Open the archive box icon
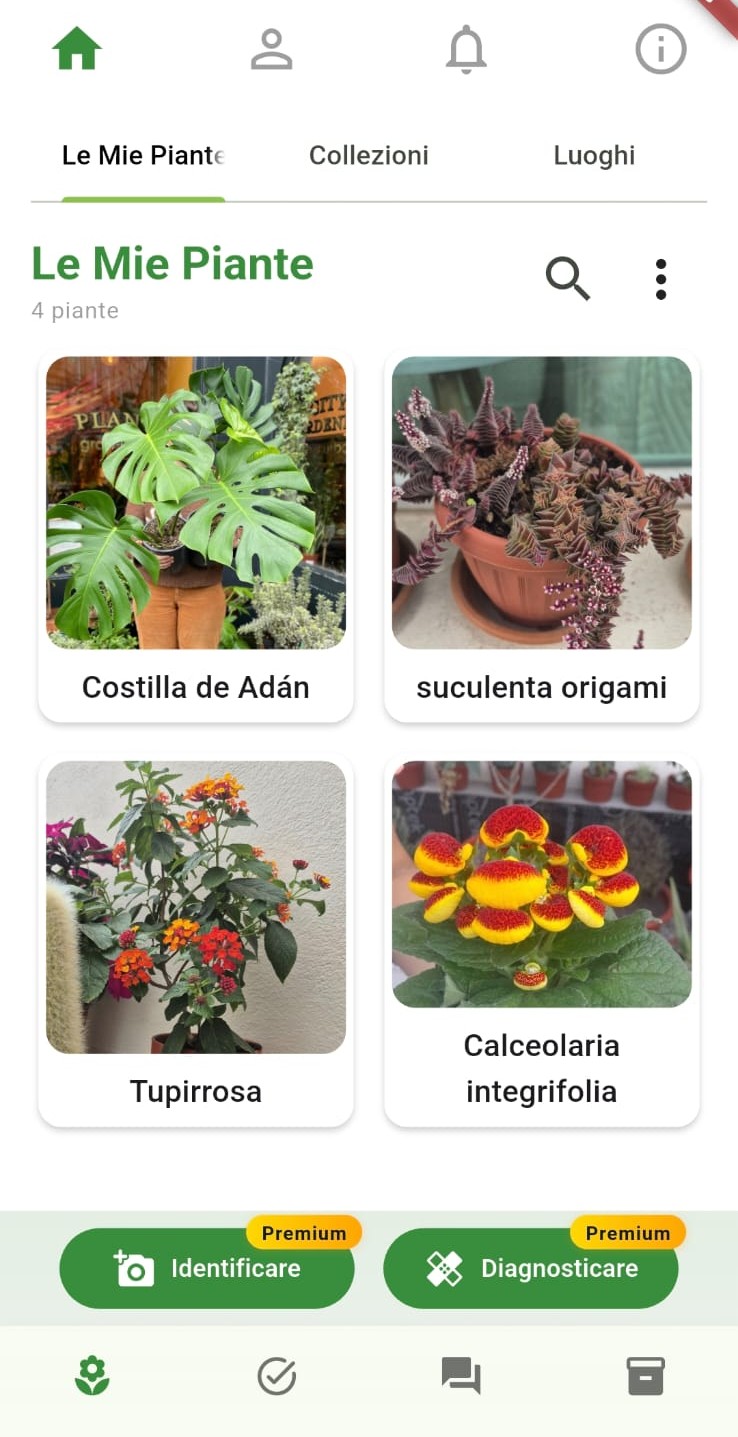Screen dimensions: 738x1437 click(645, 1375)
